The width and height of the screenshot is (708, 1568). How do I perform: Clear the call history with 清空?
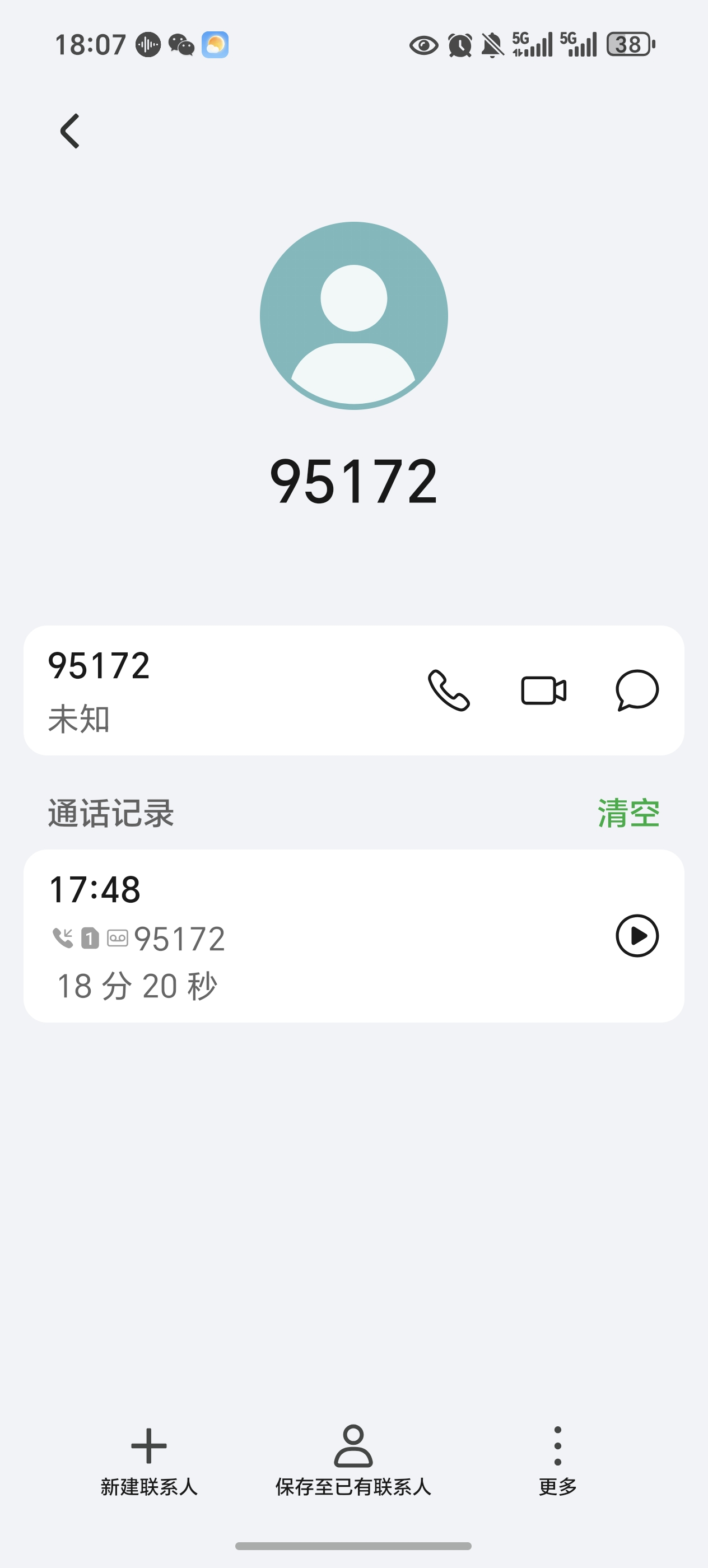click(x=628, y=813)
